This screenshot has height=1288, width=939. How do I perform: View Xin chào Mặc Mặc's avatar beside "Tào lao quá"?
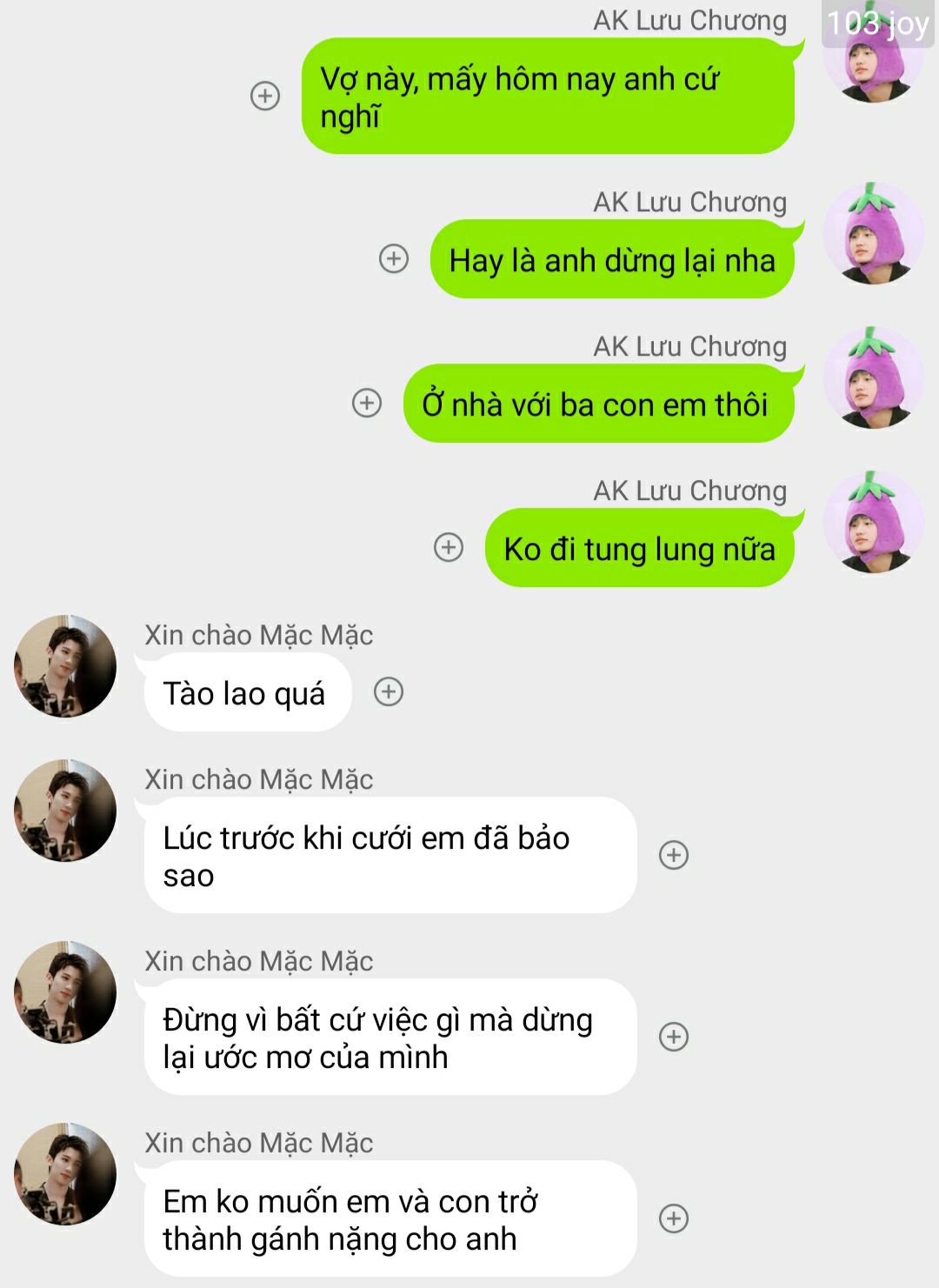coord(65,666)
